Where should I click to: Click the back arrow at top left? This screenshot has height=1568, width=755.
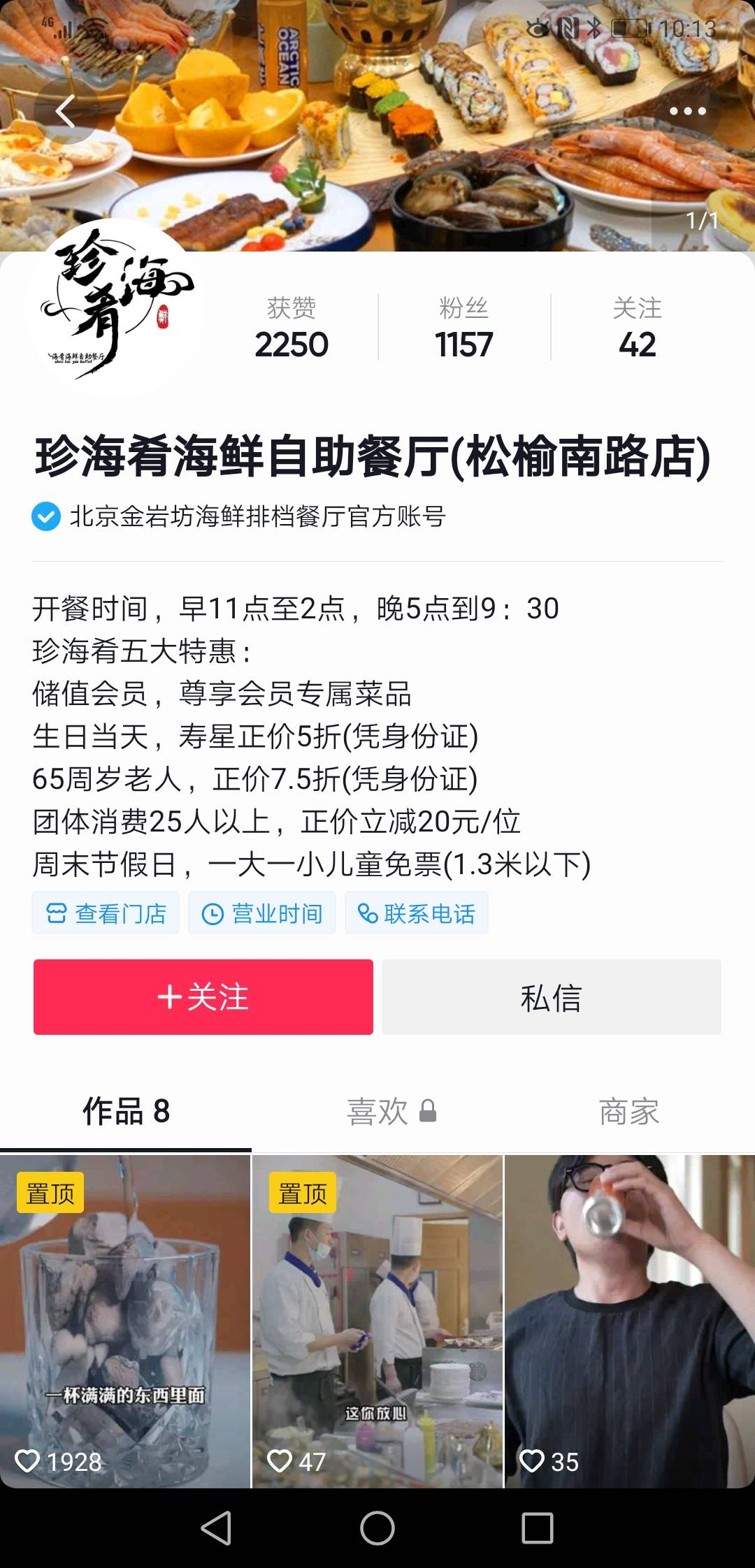click(66, 112)
